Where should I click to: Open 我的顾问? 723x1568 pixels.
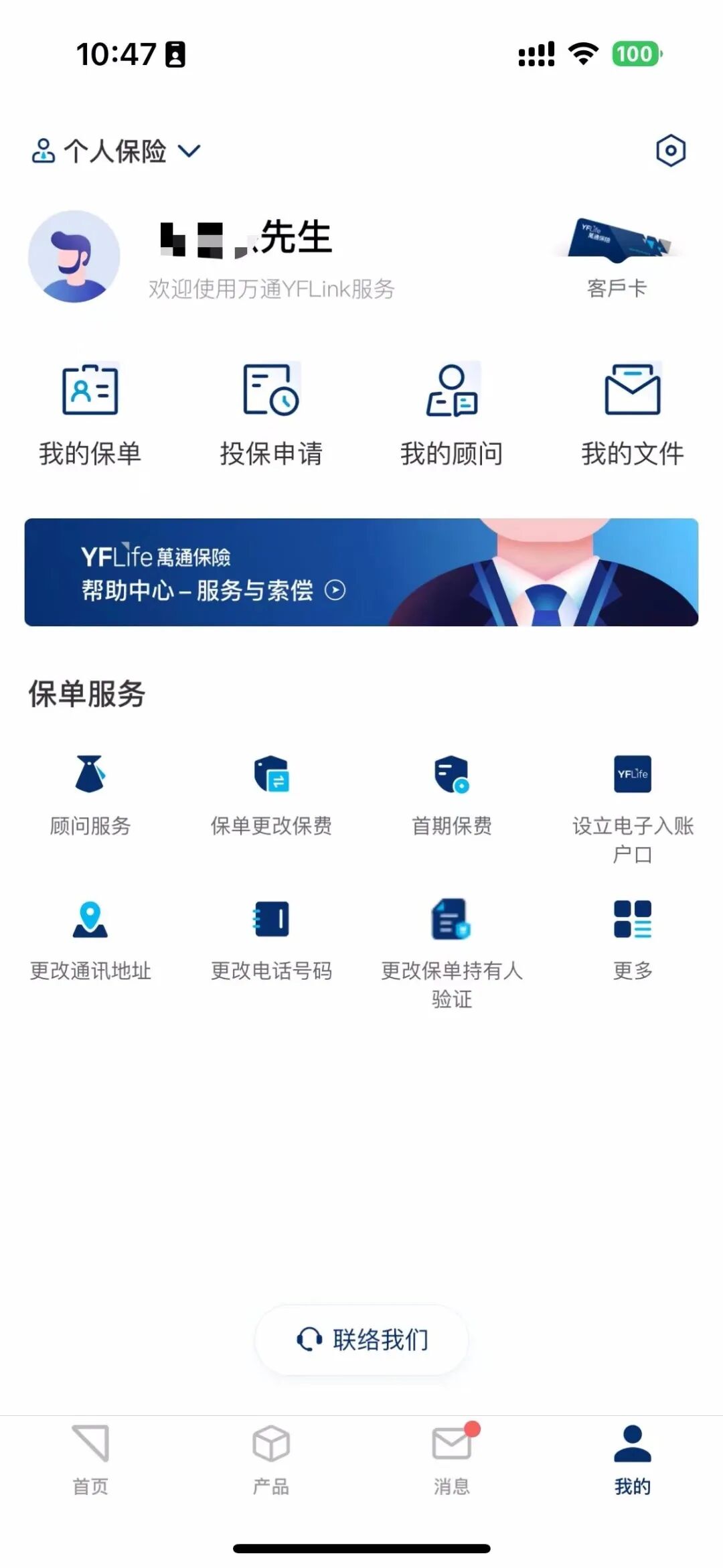pyautogui.click(x=452, y=413)
